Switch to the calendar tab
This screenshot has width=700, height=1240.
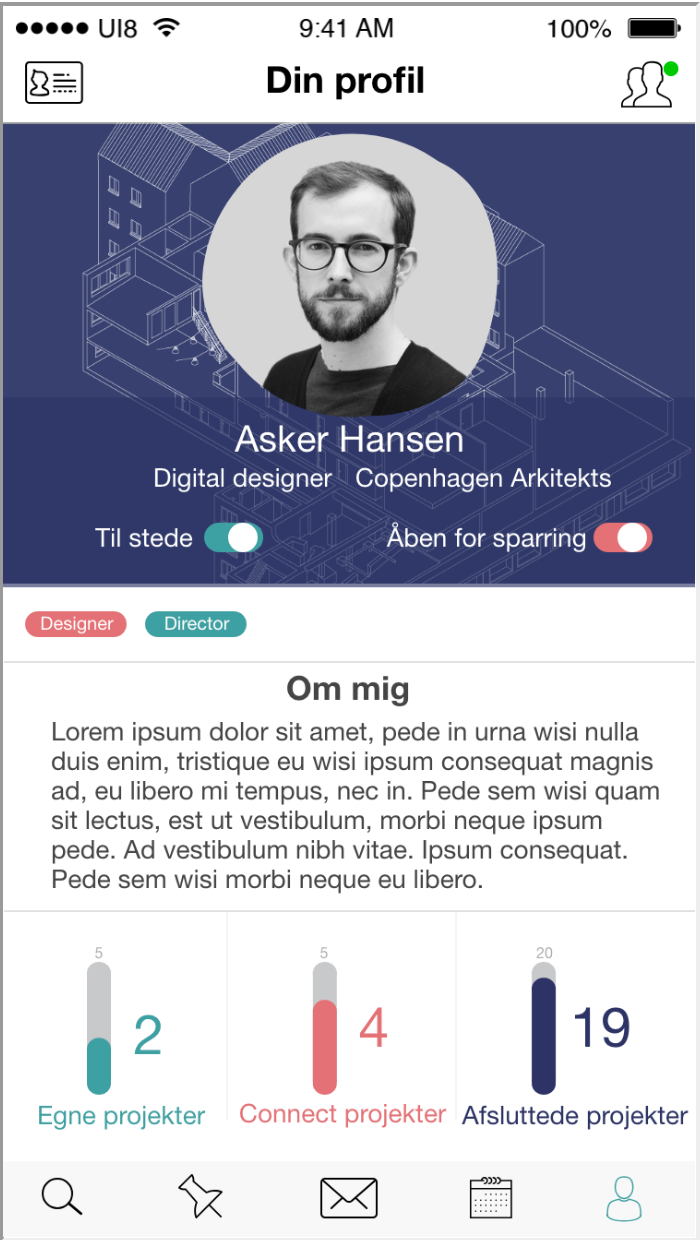point(491,1197)
